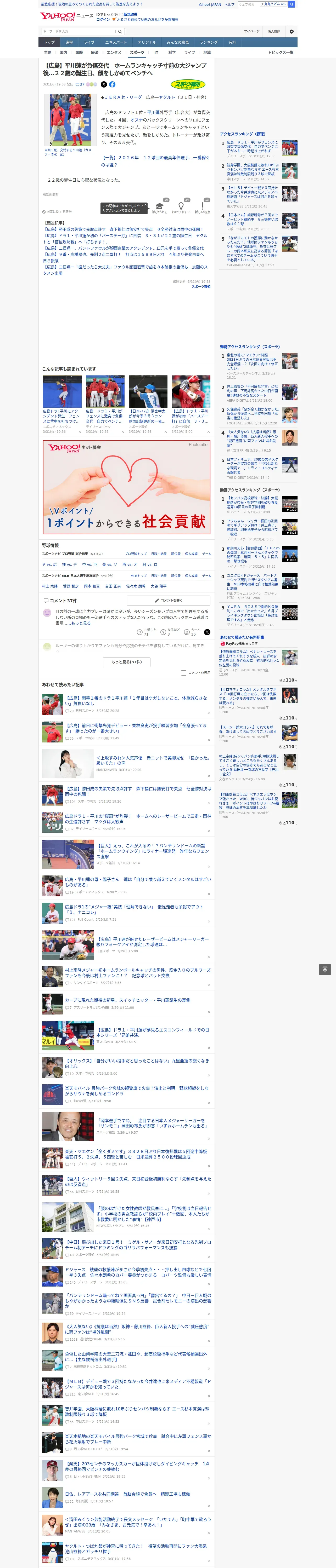
Task: Switch to the ランキング tab
Action: (209, 42)
